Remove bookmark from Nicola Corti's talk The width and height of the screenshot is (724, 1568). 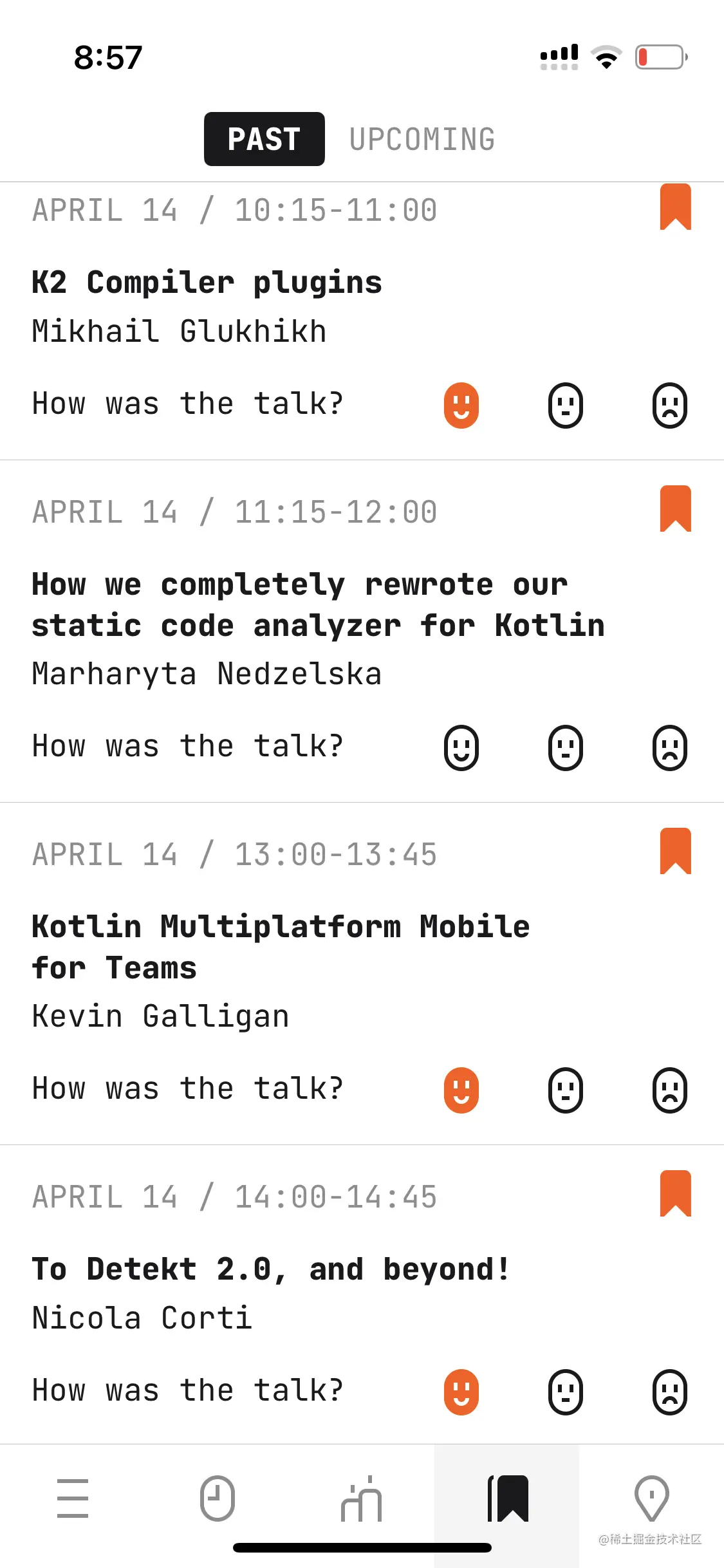(675, 1193)
